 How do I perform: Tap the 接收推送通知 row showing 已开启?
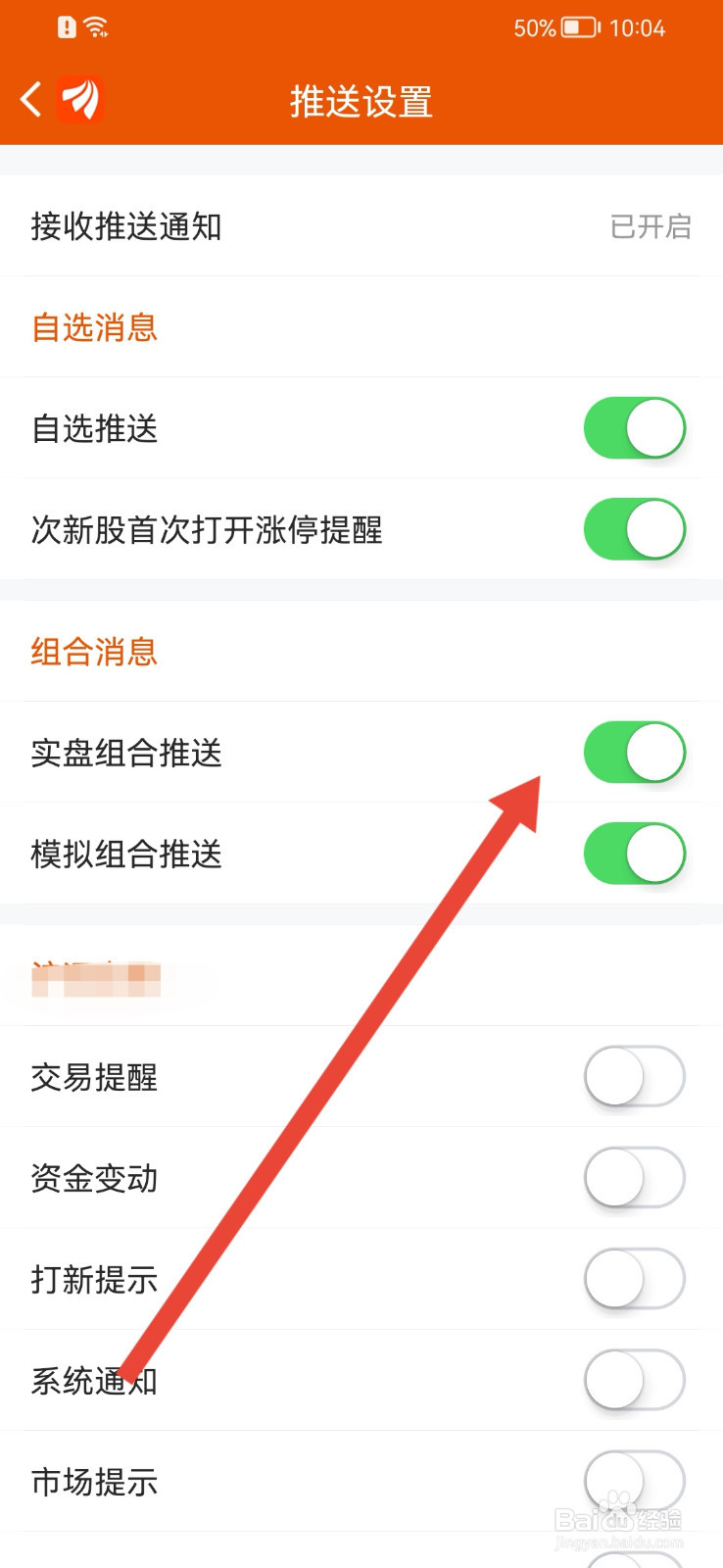361,226
